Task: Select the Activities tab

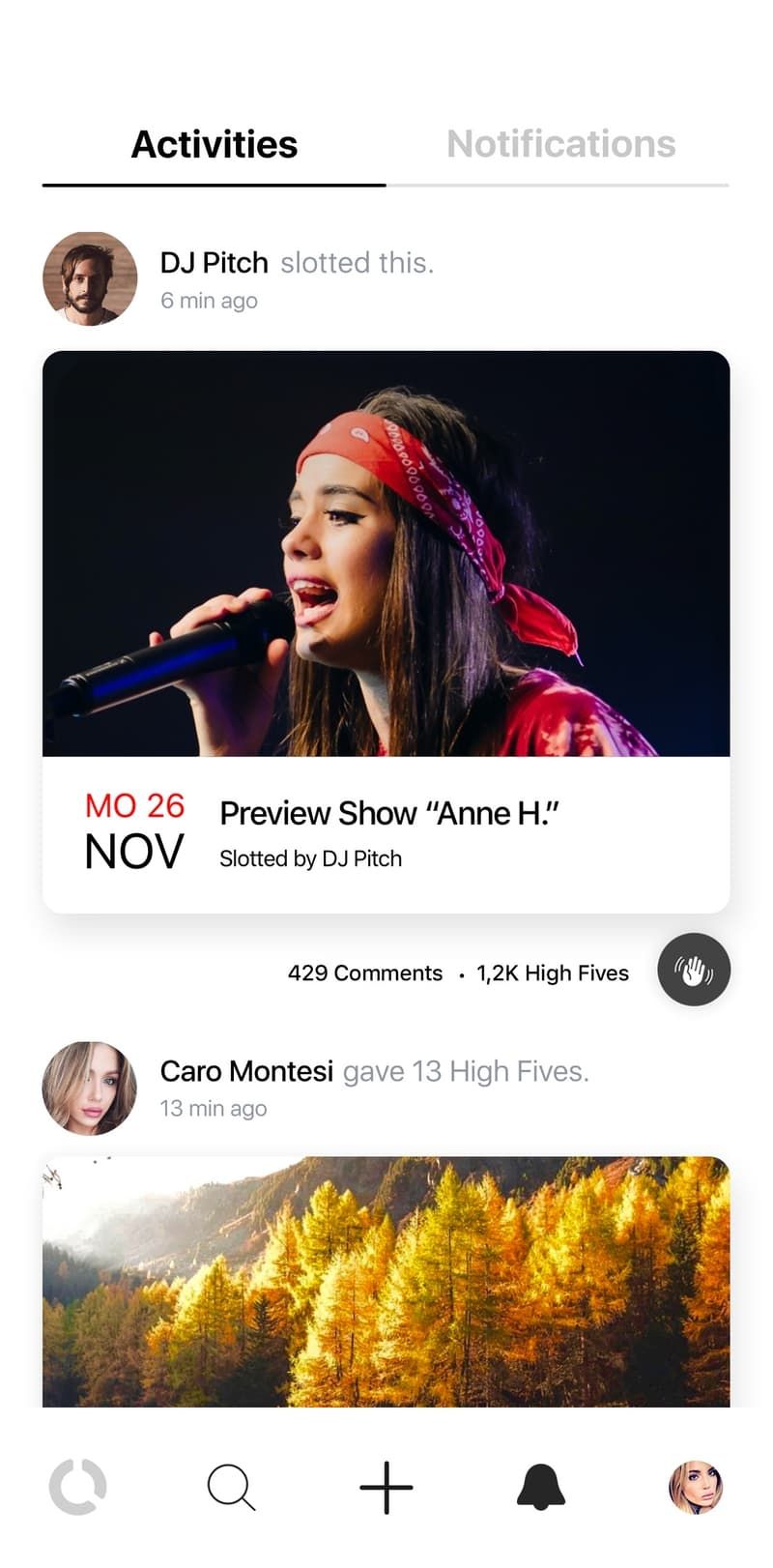Action: click(215, 145)
